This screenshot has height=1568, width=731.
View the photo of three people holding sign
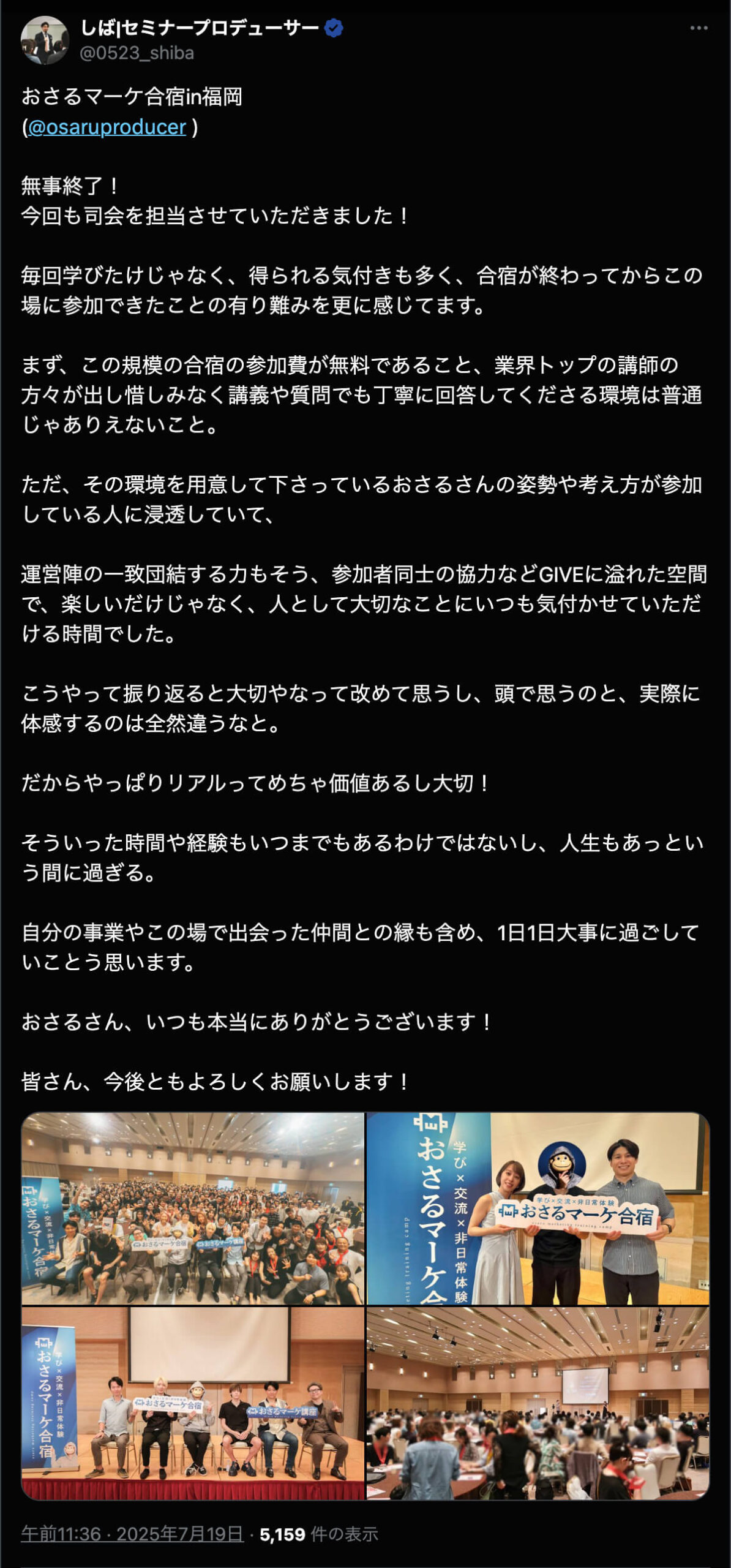(x=538, y=1208)
